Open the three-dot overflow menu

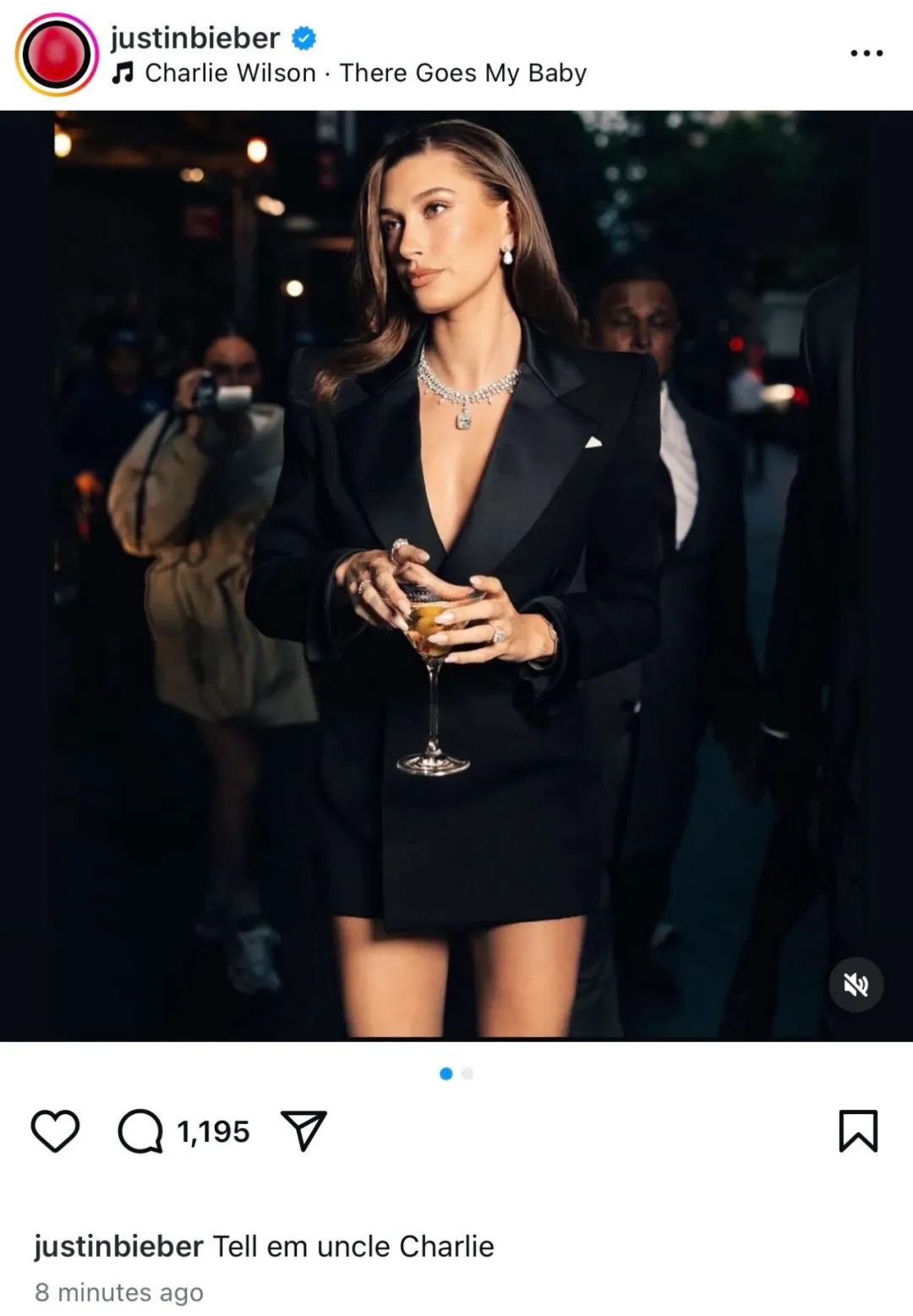(866, 53)
